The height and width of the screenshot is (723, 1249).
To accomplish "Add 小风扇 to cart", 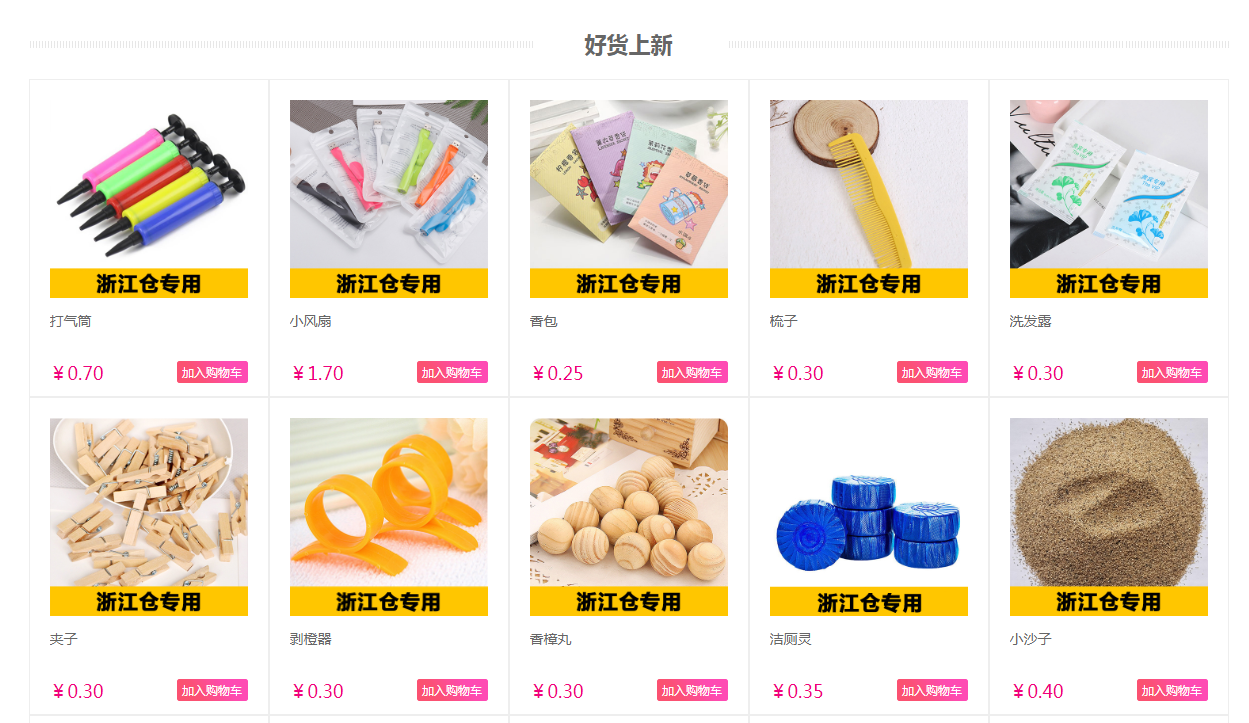I will 452,373.
